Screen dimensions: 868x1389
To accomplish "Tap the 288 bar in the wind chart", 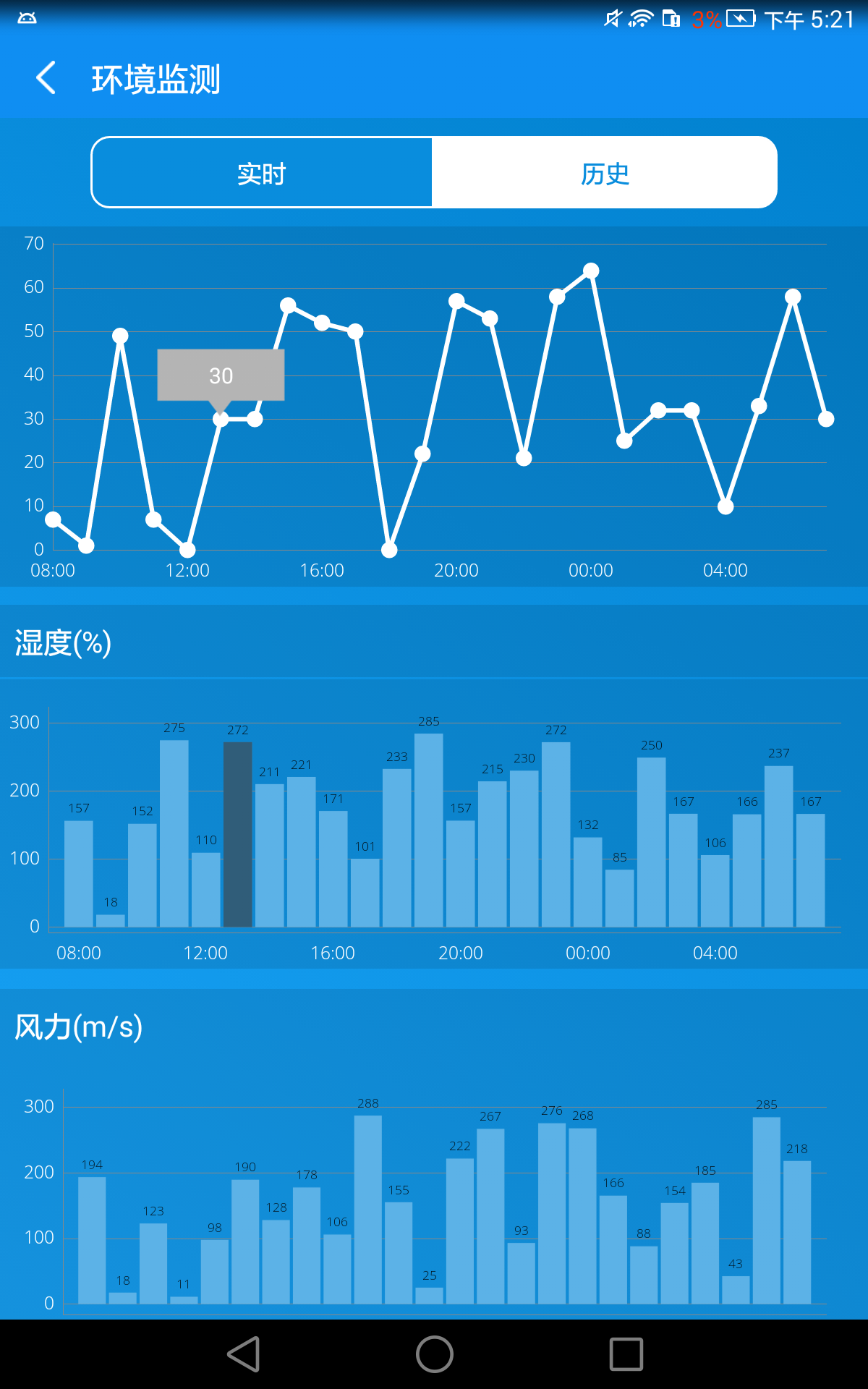I will (368, 1210).
